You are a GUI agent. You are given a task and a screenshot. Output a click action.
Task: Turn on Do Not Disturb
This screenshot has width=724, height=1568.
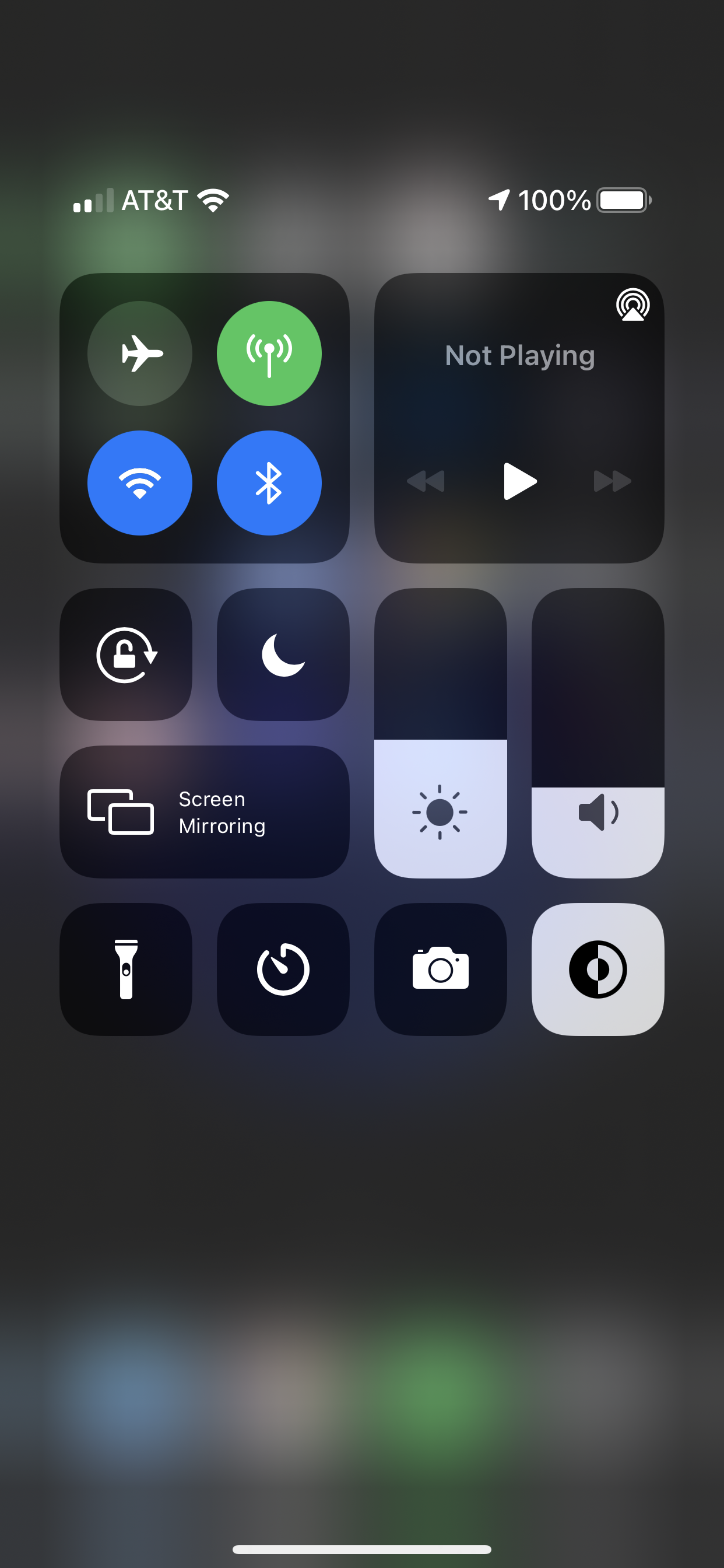click(x=283, y=654)
